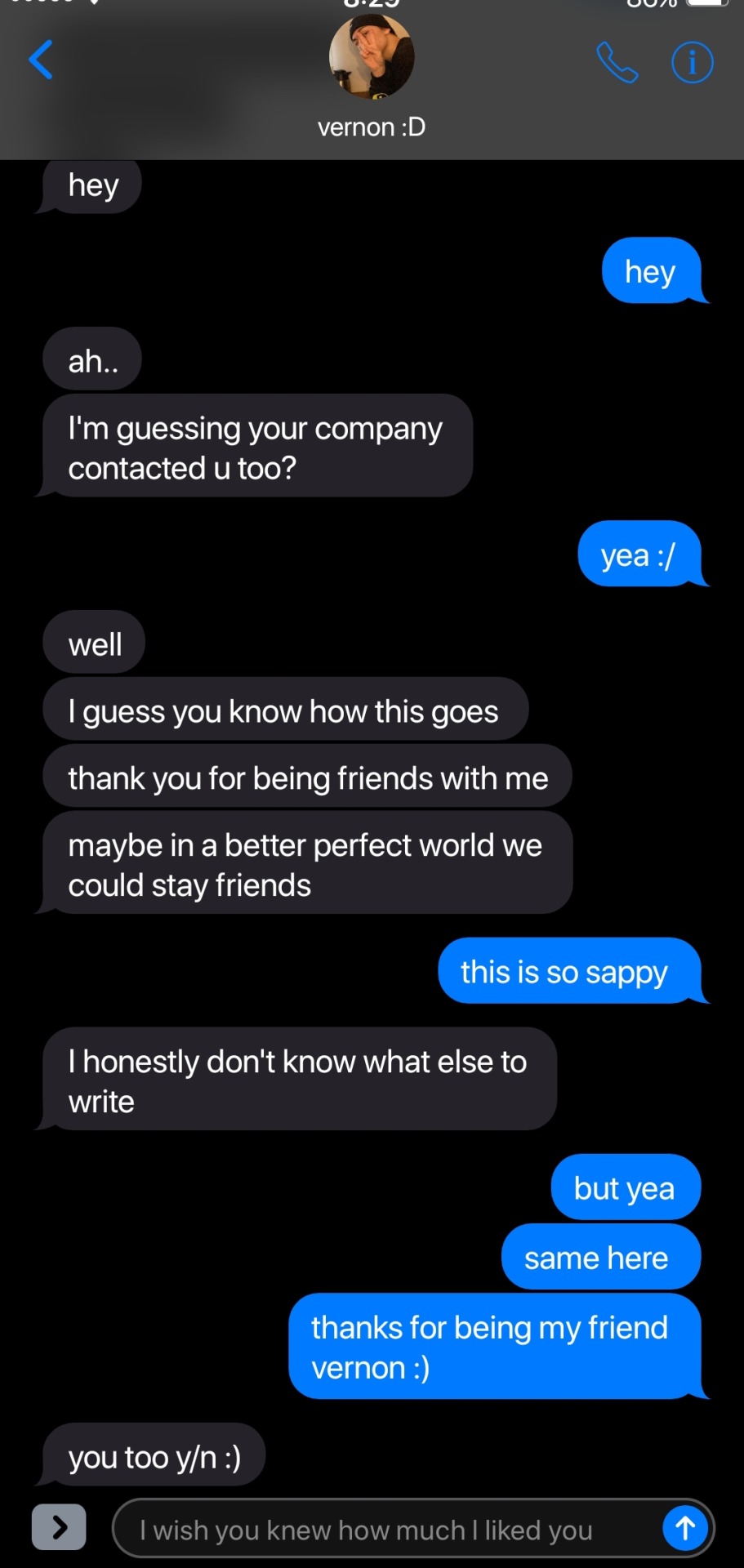
Task: Expand the apps chevron beside the text field
Action: click(x=59, y=1526)
